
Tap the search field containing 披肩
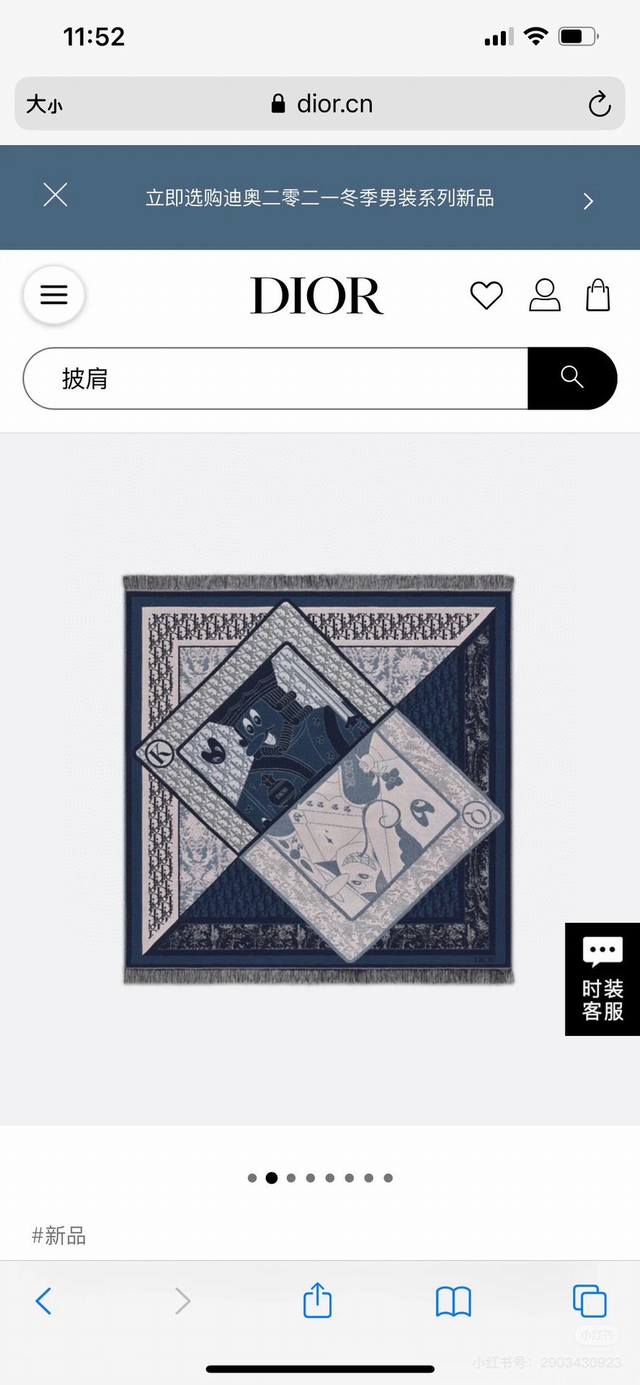tap(275, 378)
